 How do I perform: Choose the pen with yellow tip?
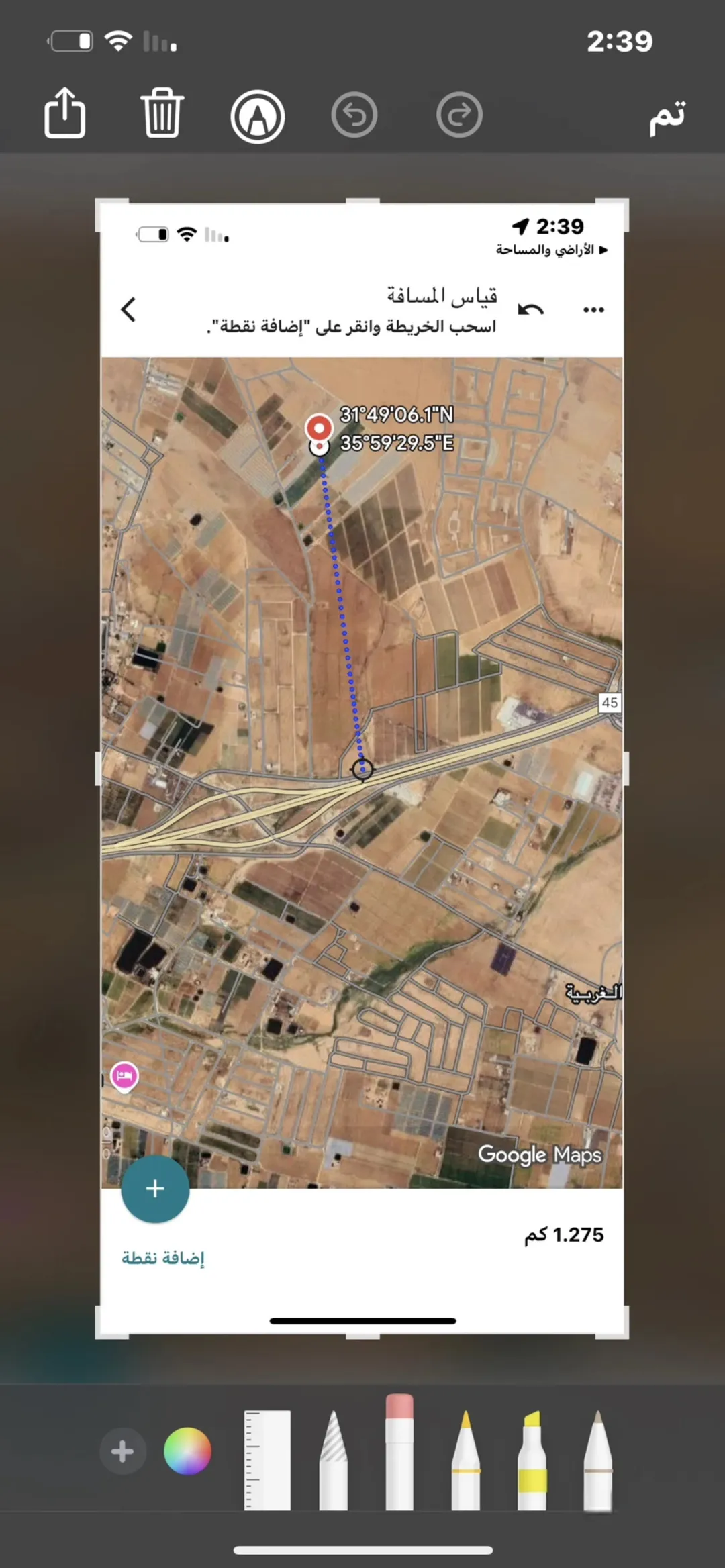pyautogui.click(x=466, y=1460)
